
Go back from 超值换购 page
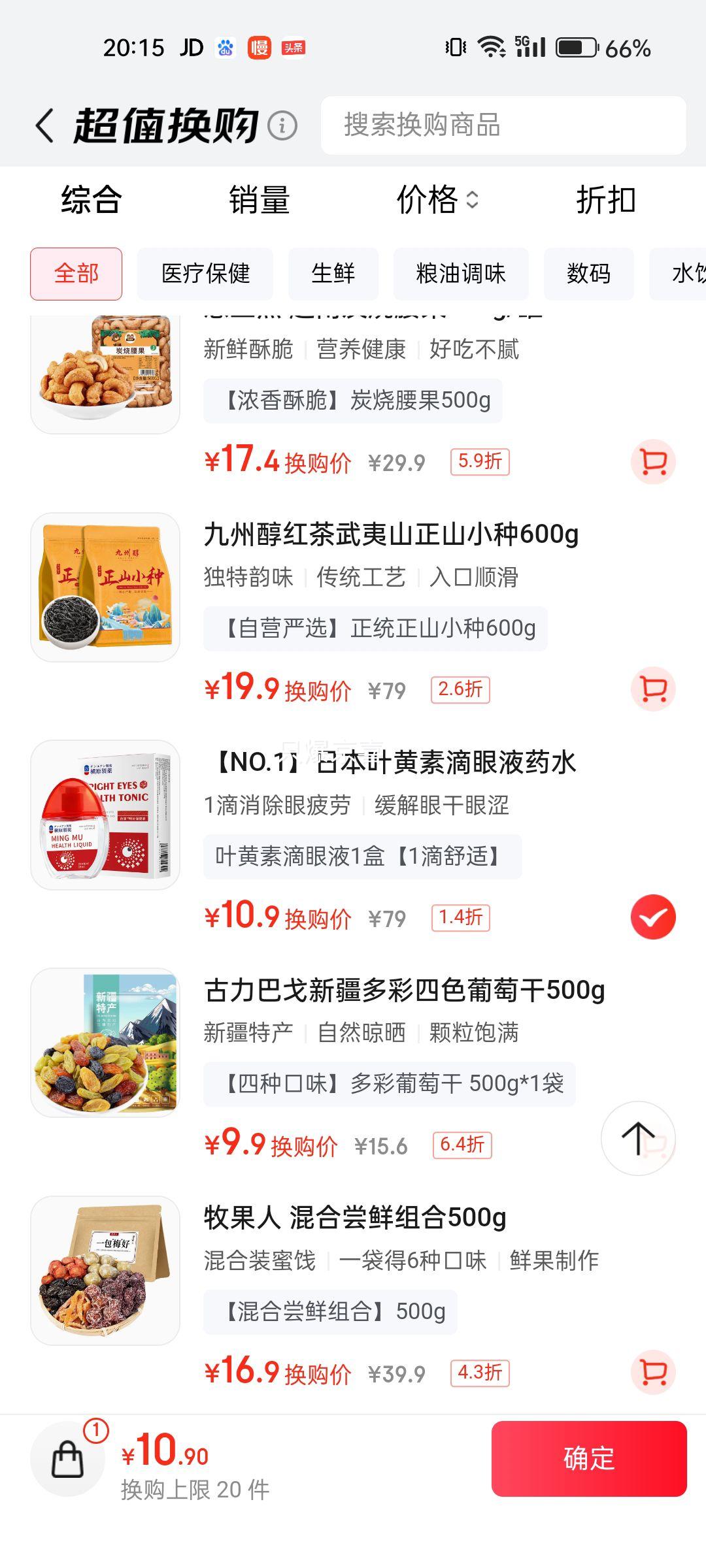tap(44, 125)
